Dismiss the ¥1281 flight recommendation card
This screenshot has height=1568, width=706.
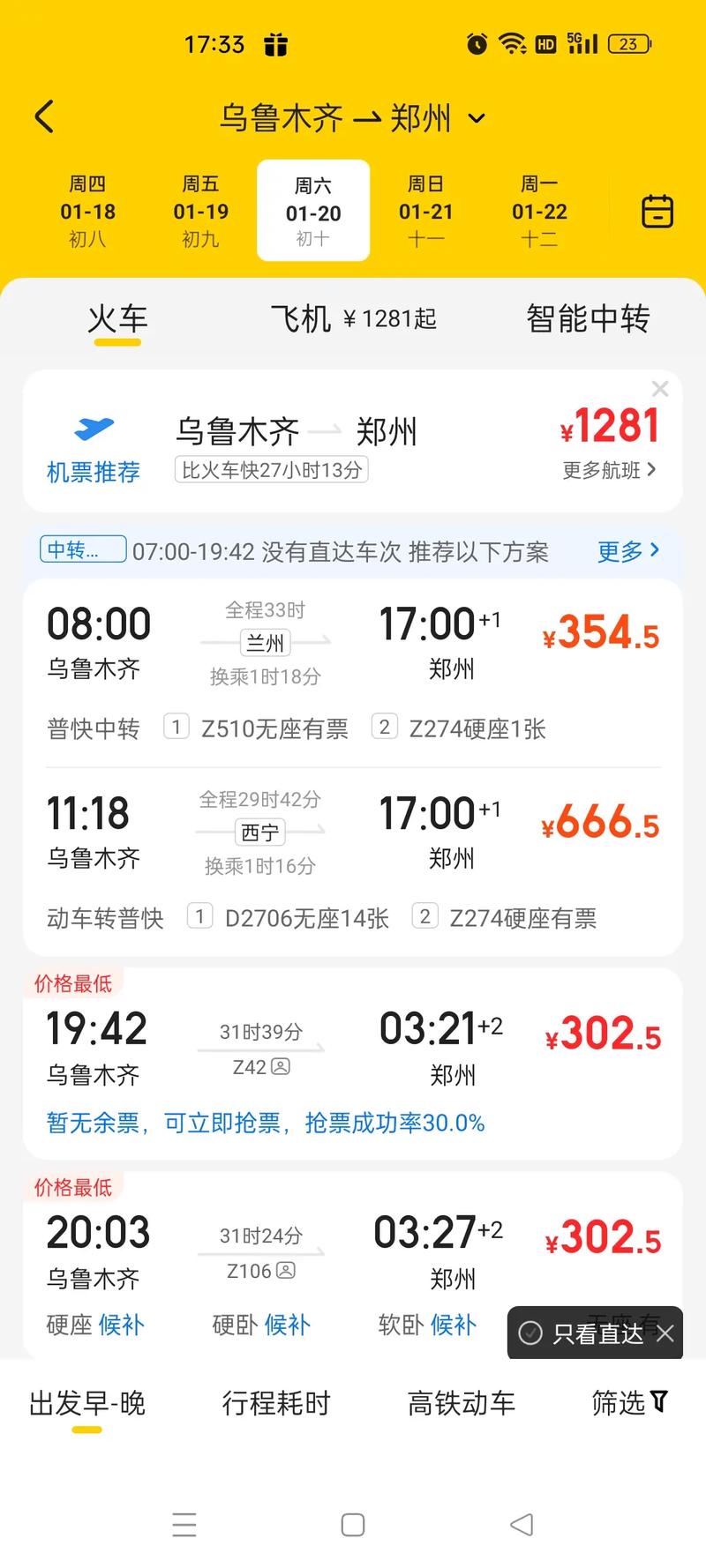(660, 388)
